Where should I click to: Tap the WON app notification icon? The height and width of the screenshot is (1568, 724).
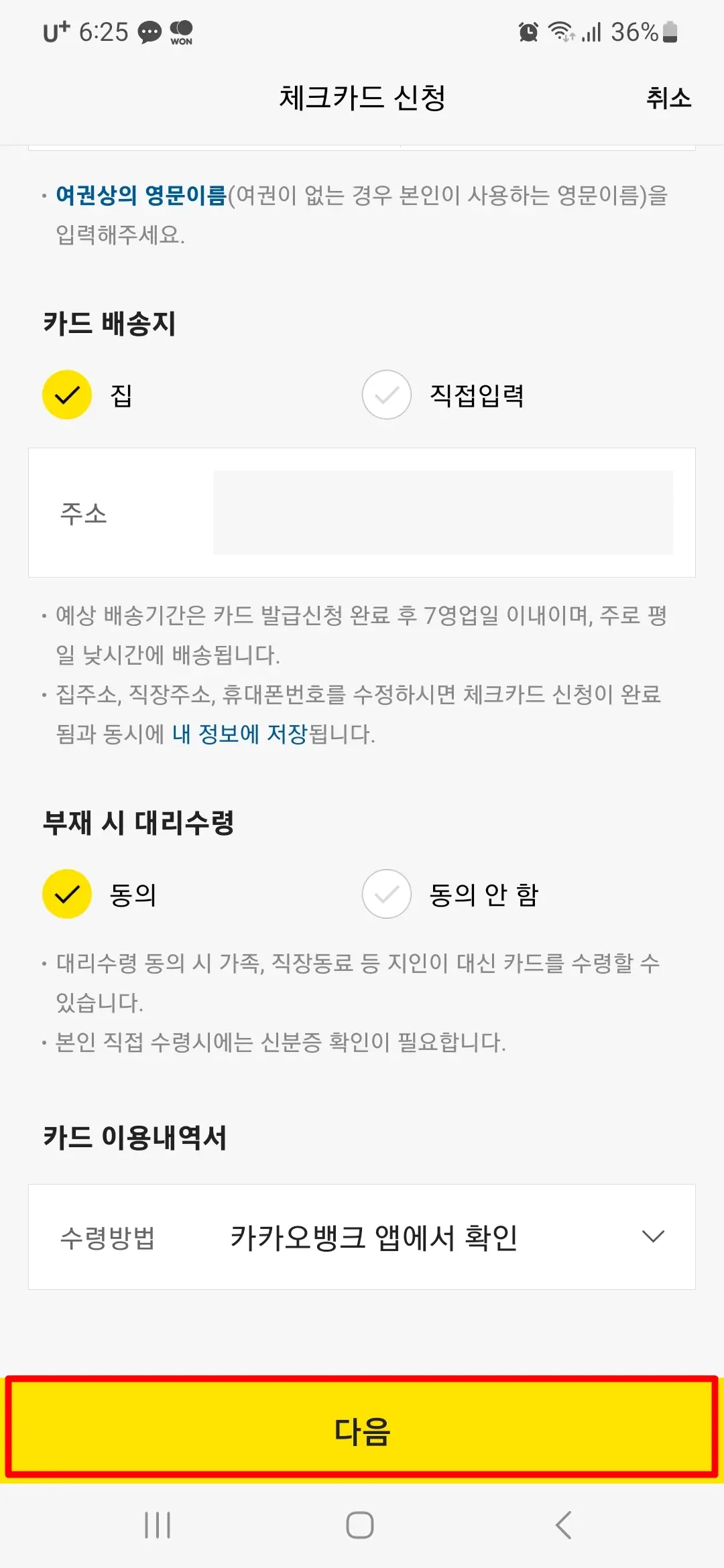180,31
